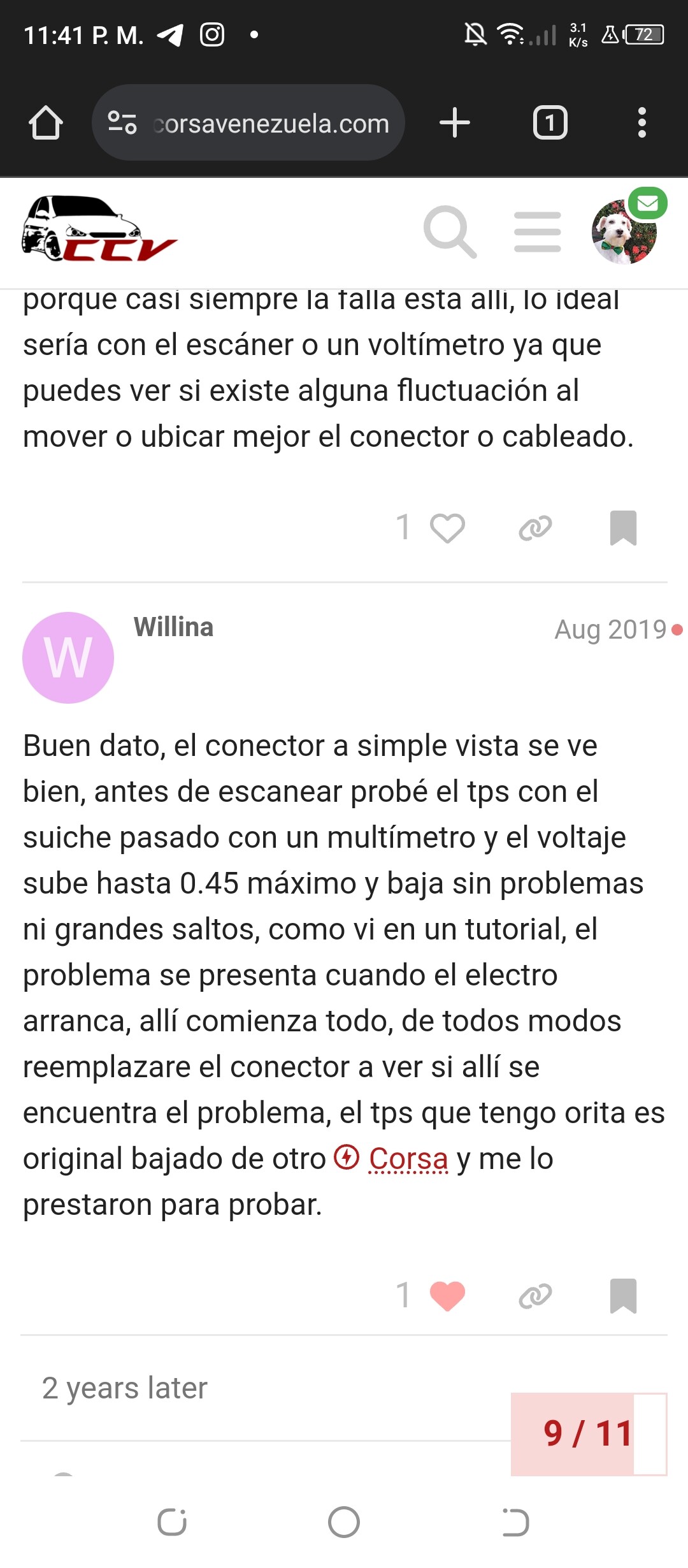Open the Corsa link in Willina's post
The image size is (688, 1568).
click(x=408, y=1159)
